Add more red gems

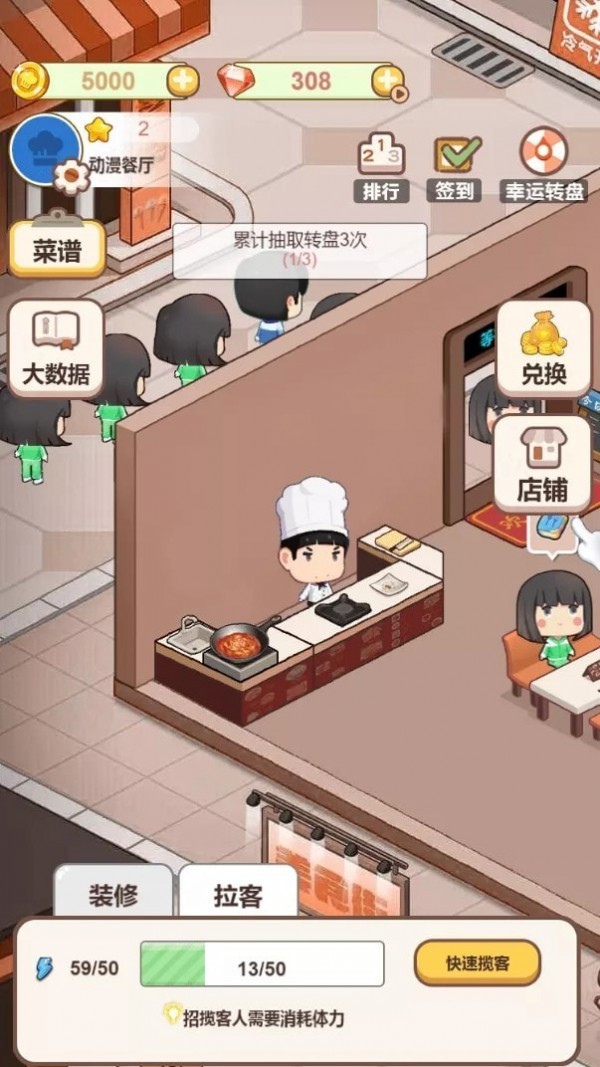click(x=387, y=81)
